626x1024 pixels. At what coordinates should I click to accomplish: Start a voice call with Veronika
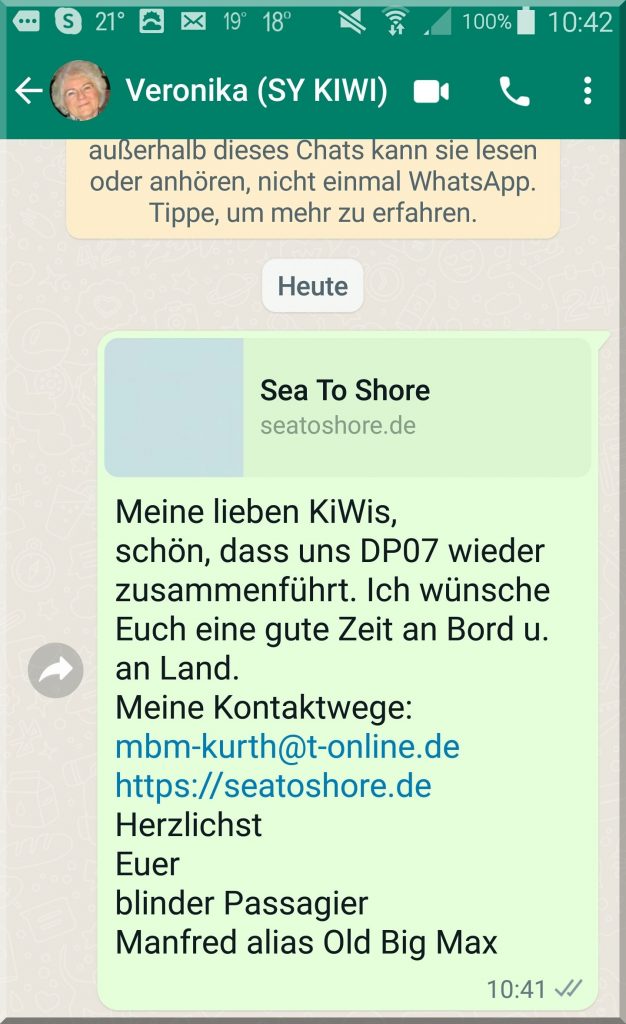coord(514,92)
